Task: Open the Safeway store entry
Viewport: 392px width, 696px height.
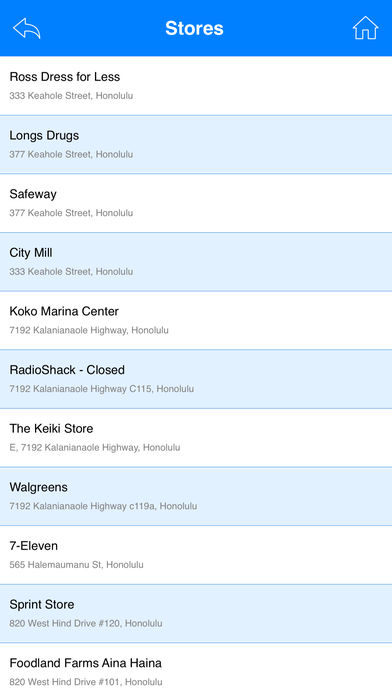Action: [196, 203]
